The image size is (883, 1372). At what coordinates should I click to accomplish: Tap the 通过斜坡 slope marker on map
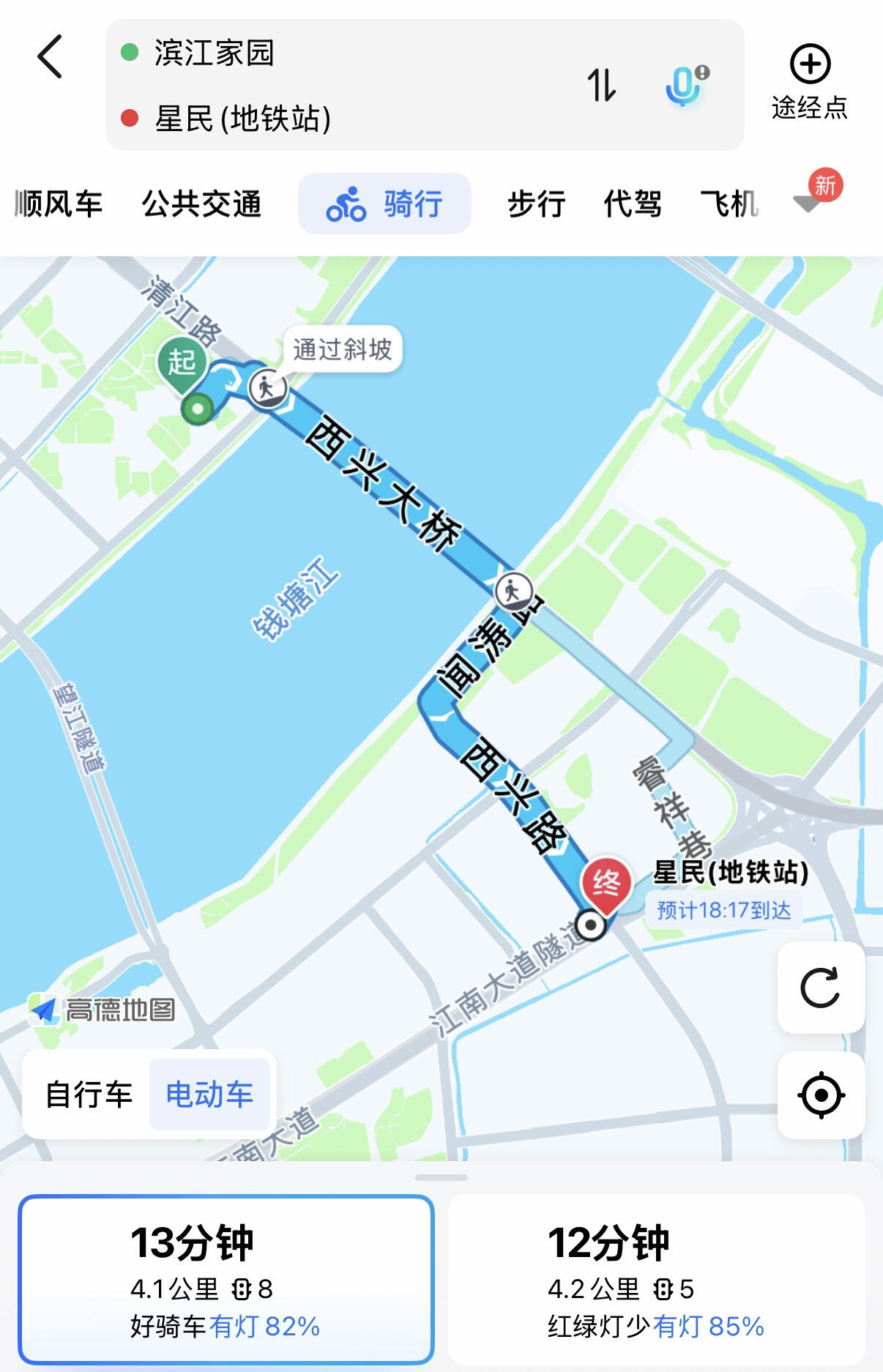point(342,350)
